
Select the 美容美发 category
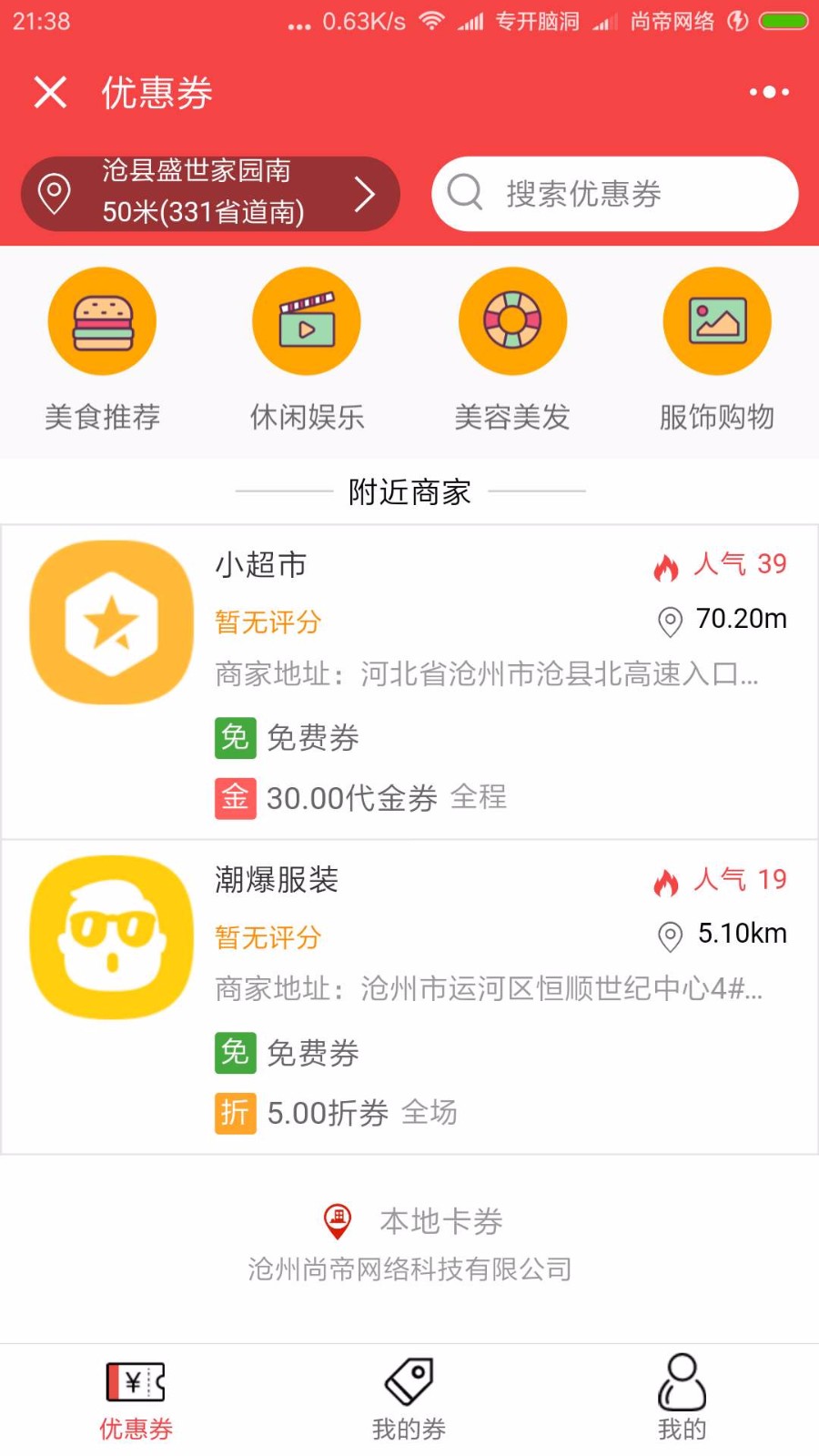pos(512,350)
